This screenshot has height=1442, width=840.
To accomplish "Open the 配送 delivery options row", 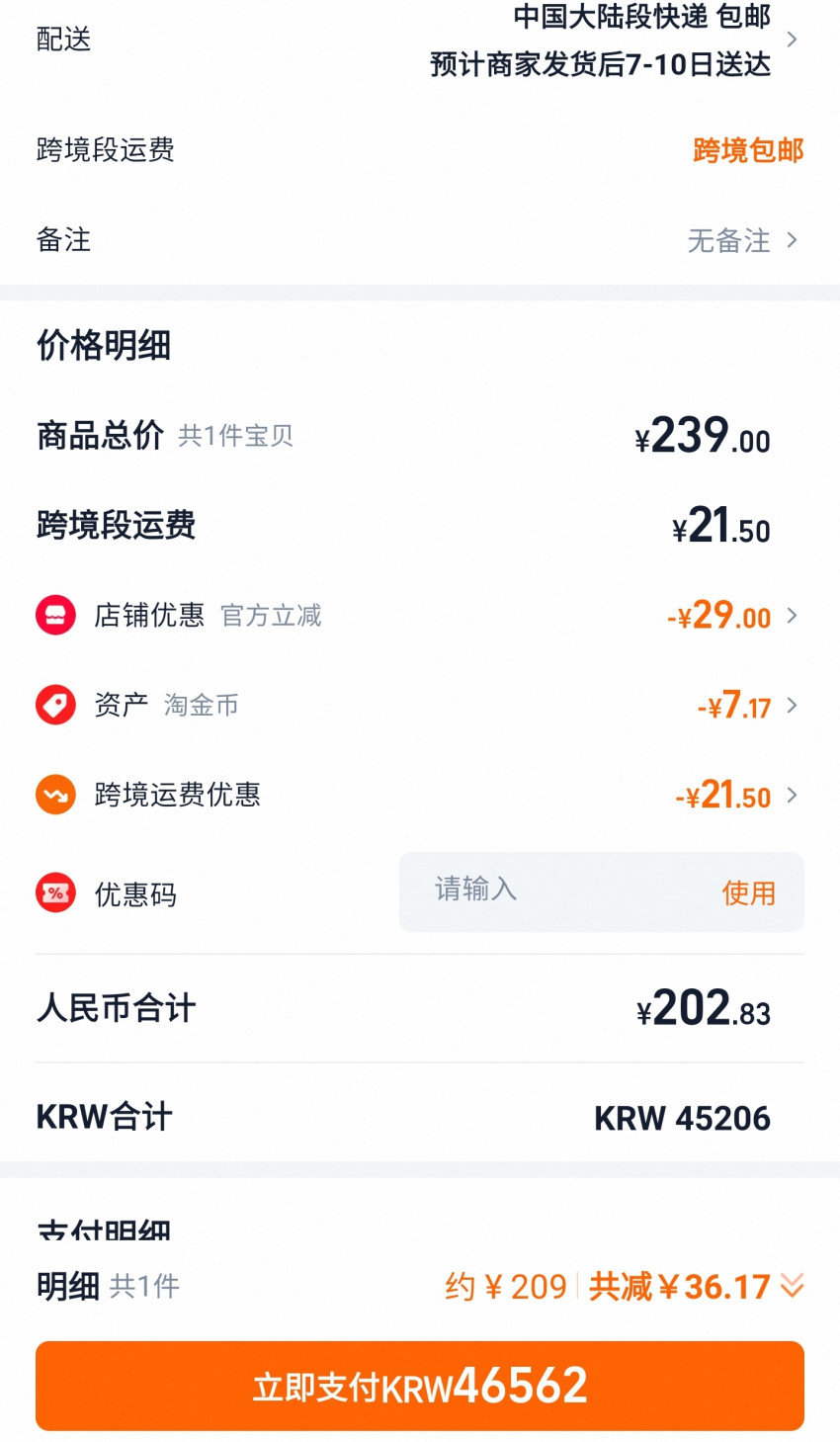I will click(420, 40).
